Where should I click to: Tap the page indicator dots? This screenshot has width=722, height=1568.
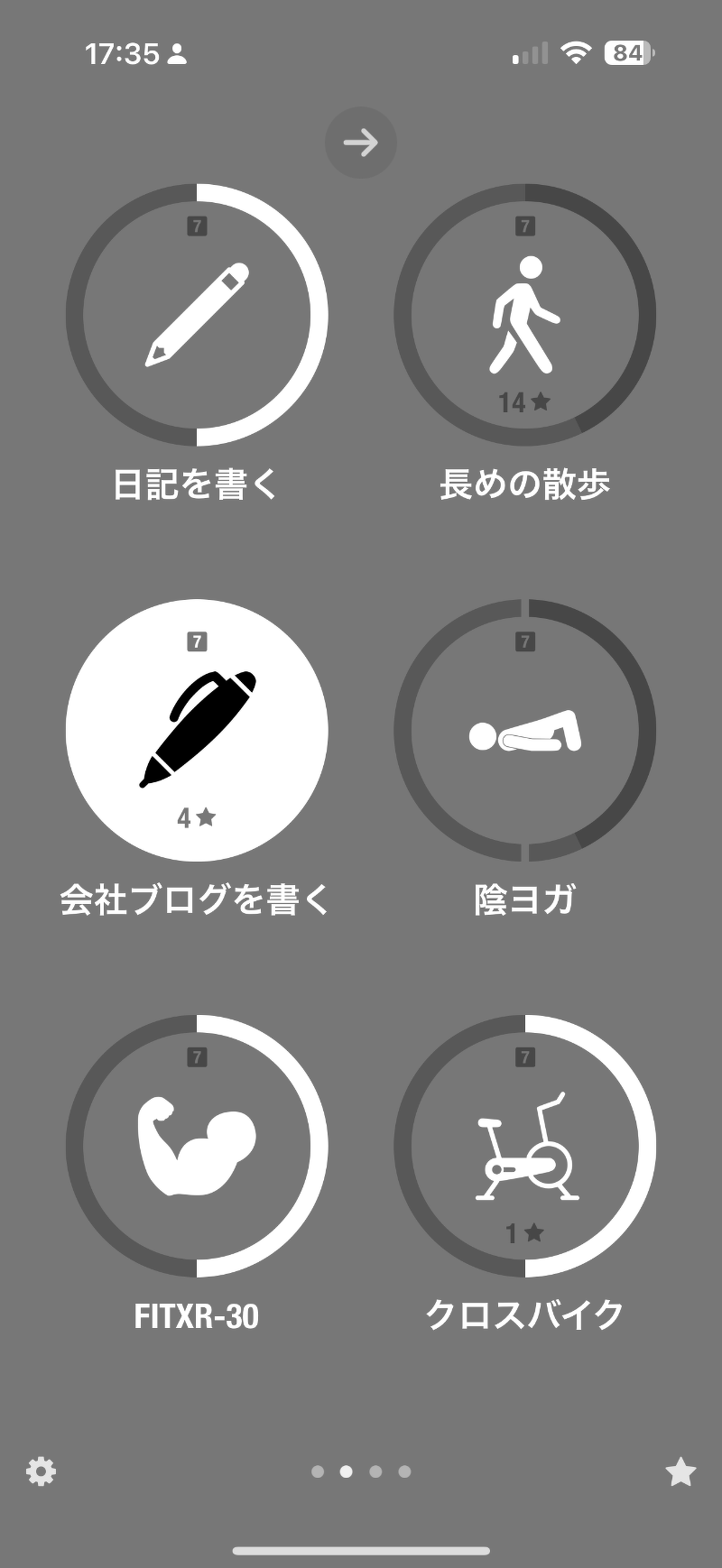(x=361, y=1471)
